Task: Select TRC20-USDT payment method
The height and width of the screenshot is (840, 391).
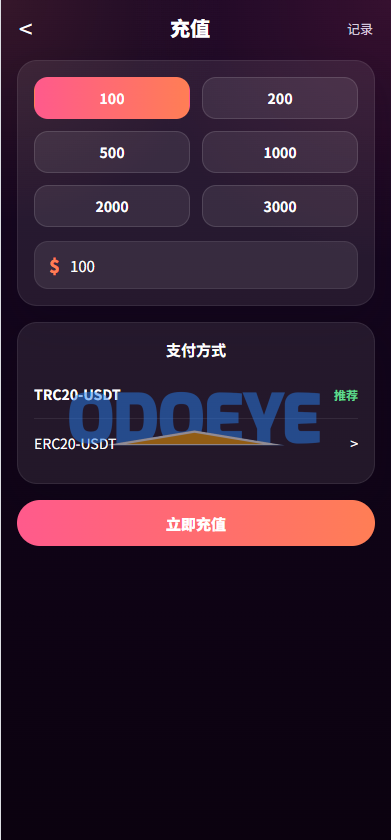Action: click(x=196, y=395)
